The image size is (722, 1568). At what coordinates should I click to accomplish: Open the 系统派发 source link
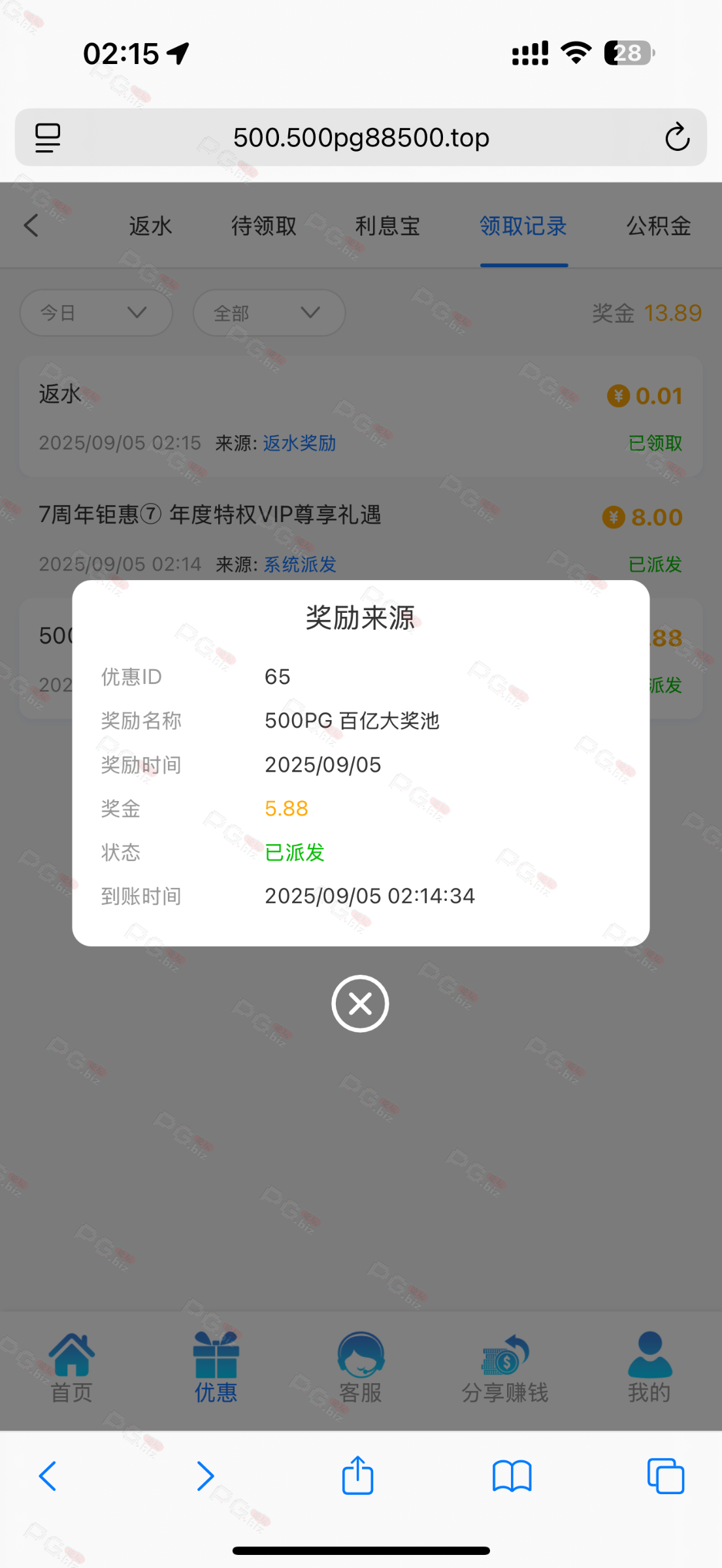300,564
